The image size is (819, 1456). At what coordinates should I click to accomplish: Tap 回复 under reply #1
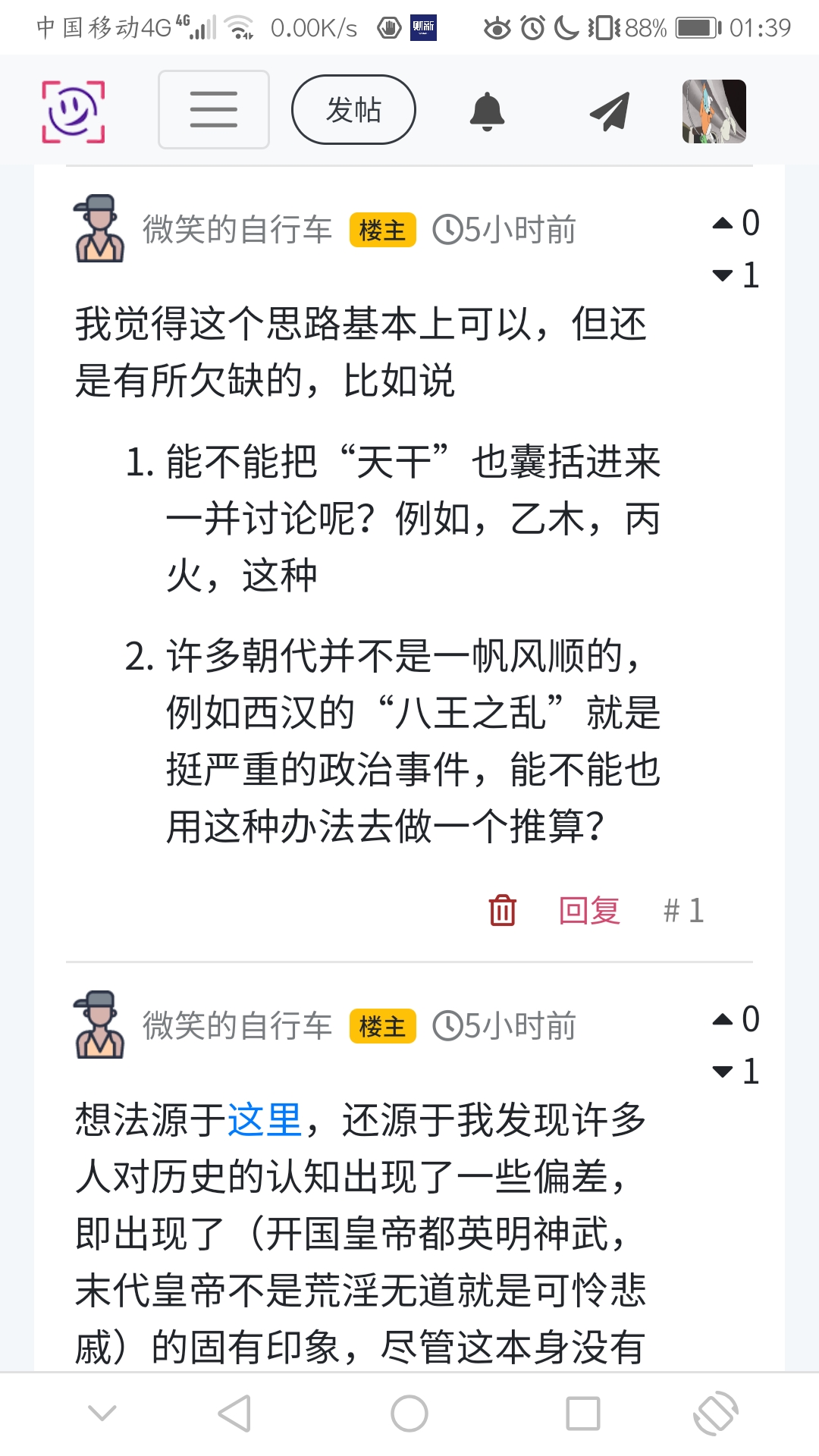[x=589, y=910]
